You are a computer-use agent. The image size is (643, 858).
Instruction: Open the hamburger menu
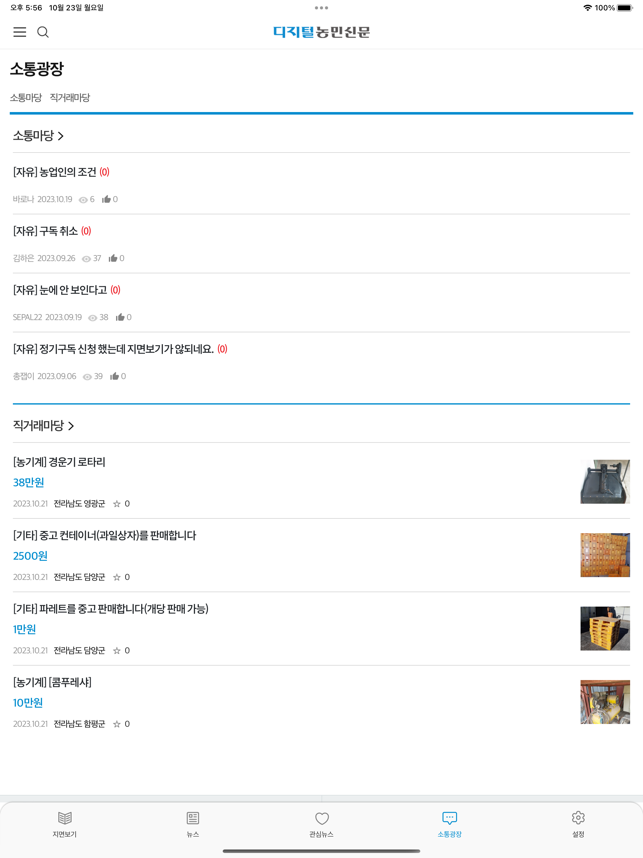(19, 32)
